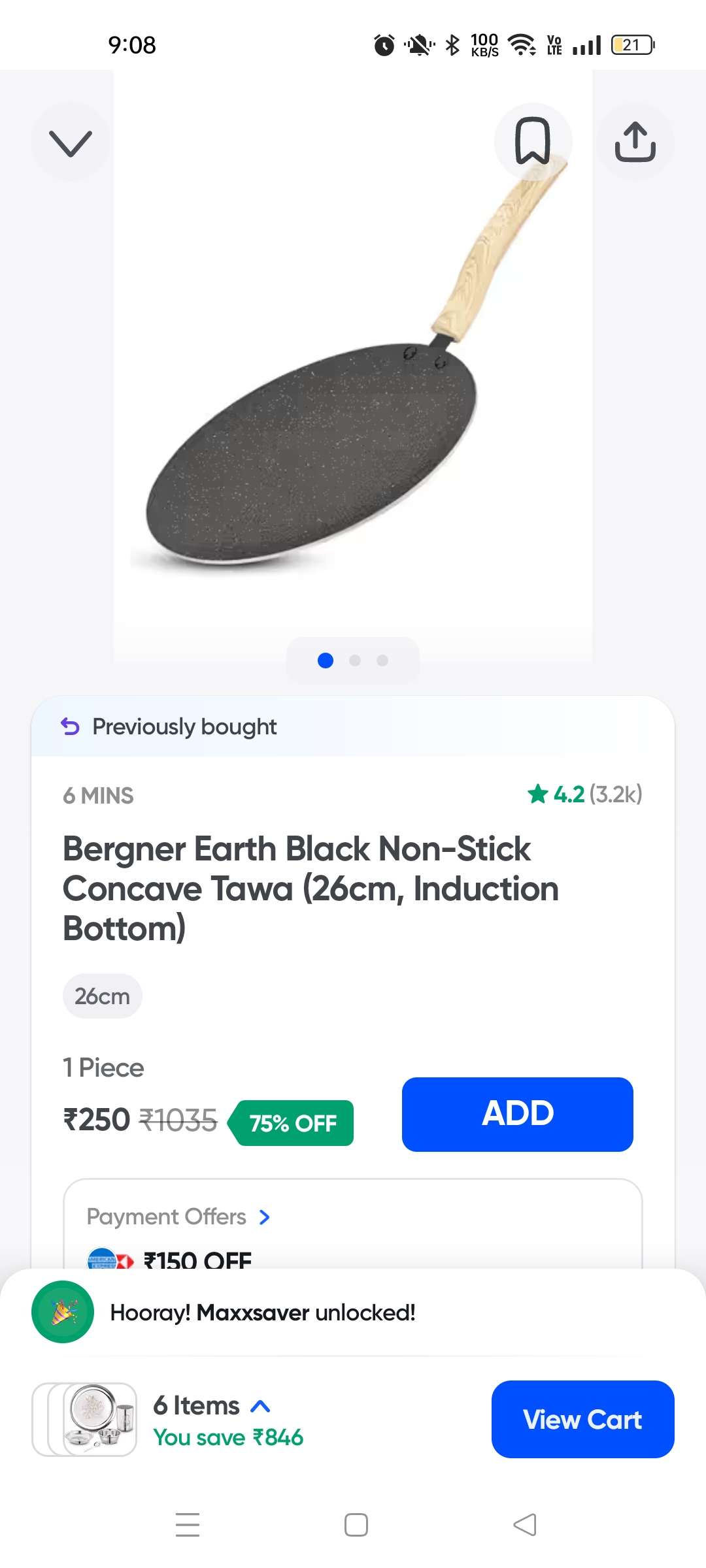Open View Cart
706x1568 pixels.
tap(582, 1420)
